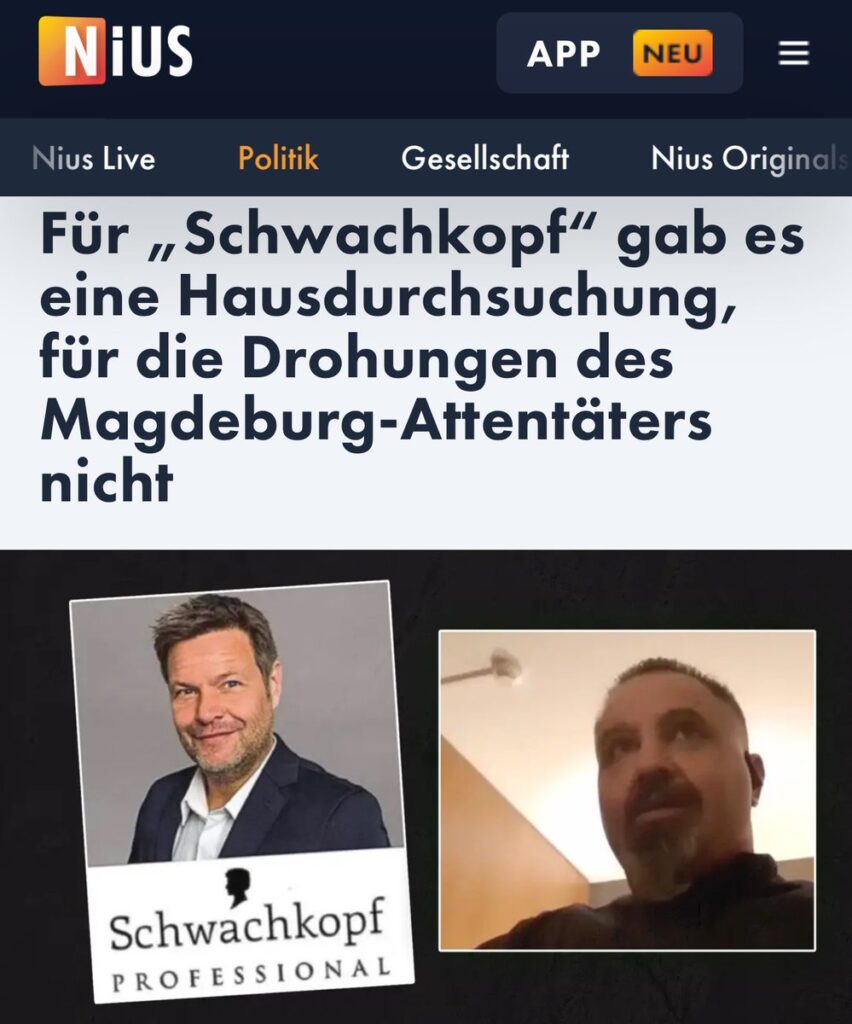Tap the APP NEU button
The width and height of the screenshot is (852, 1024).
click(619, 53)
